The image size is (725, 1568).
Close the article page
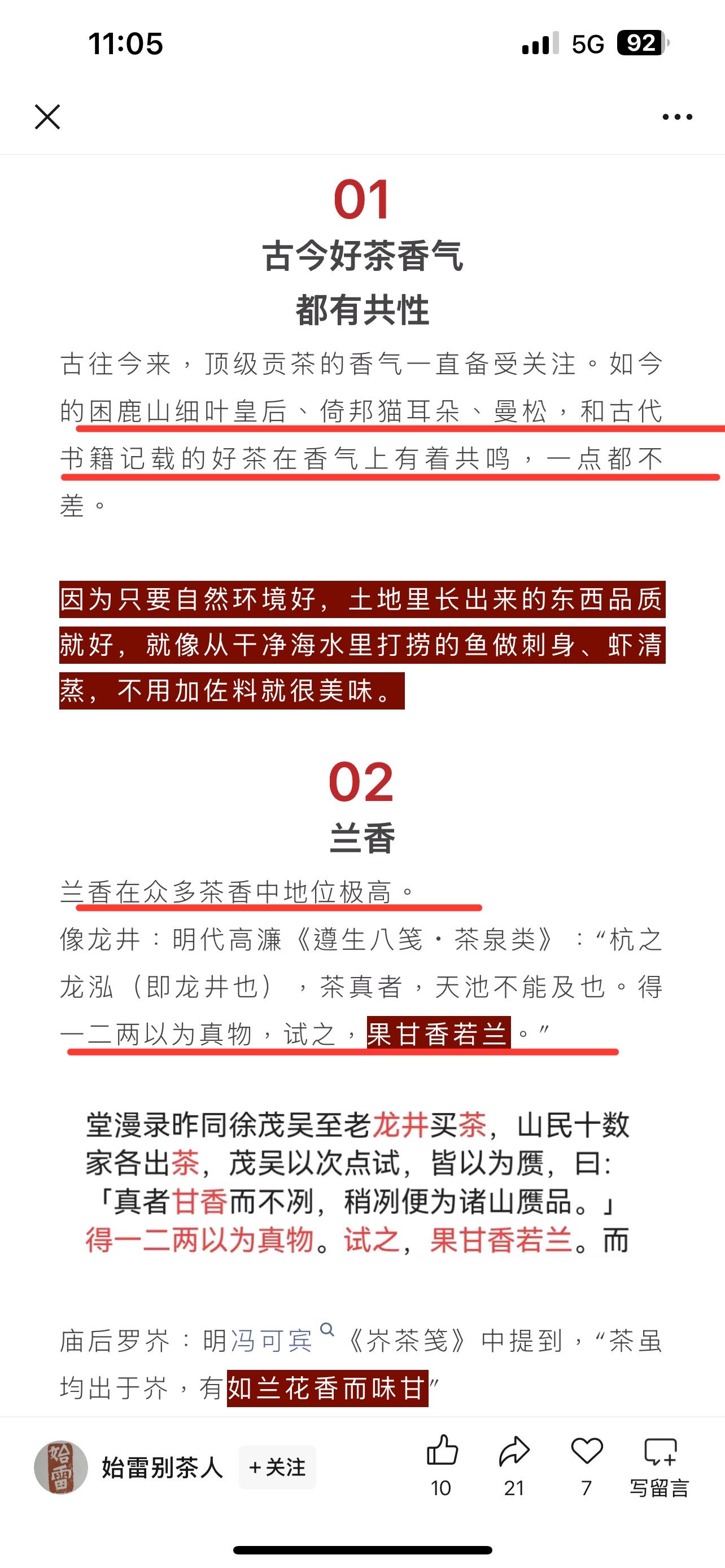pyautogui.click(x=47, y=117)
